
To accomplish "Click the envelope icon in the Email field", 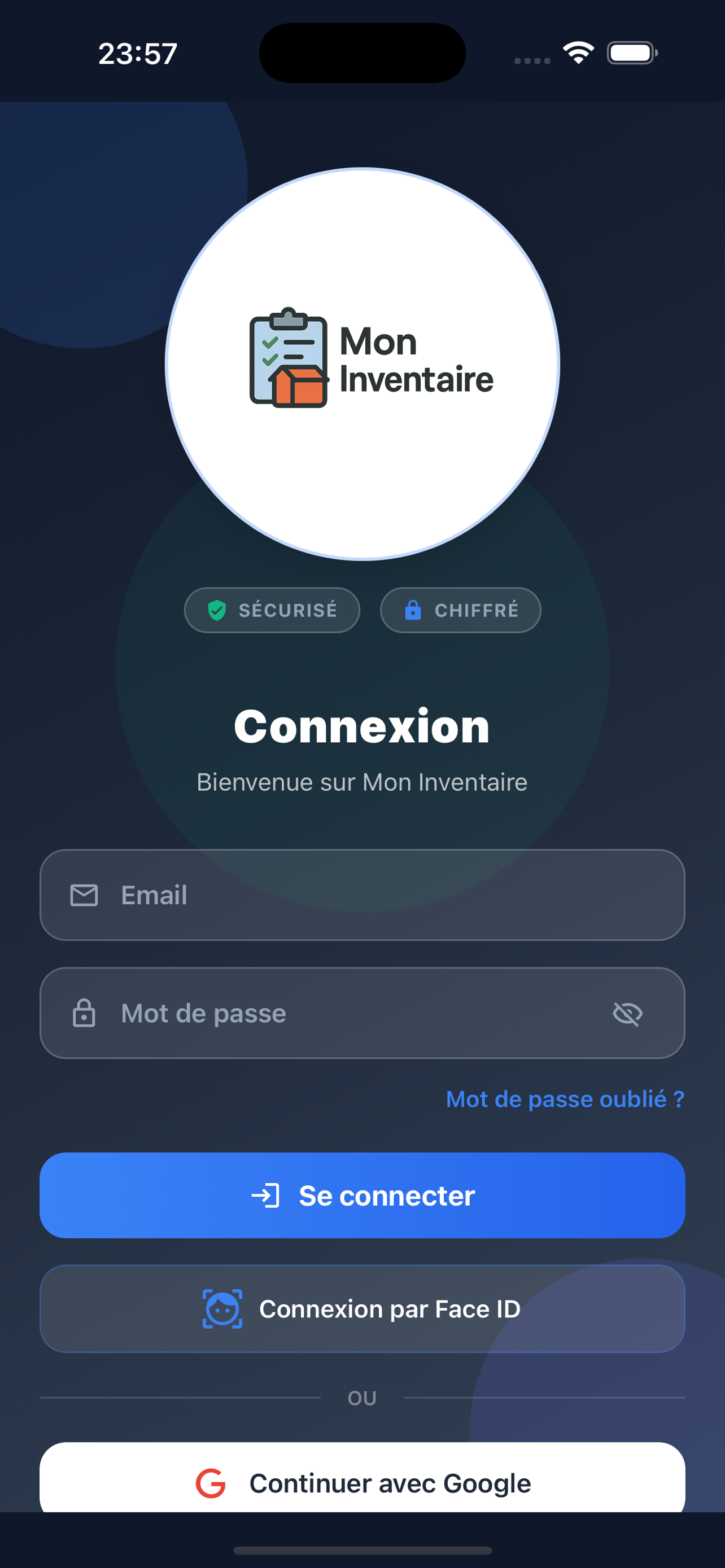I will [x=85, y=895].
